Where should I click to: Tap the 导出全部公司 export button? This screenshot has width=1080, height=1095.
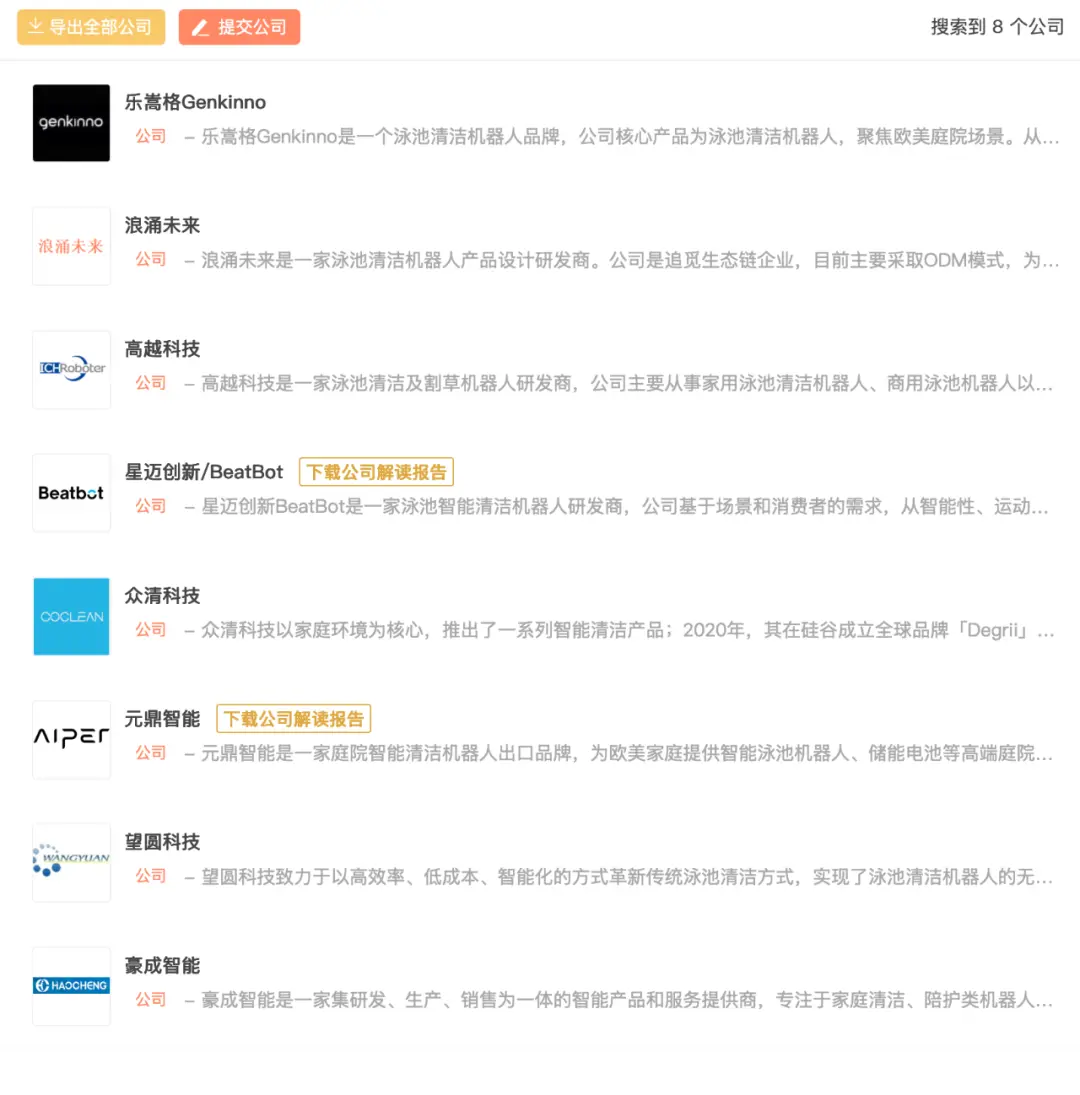point(91,27)
